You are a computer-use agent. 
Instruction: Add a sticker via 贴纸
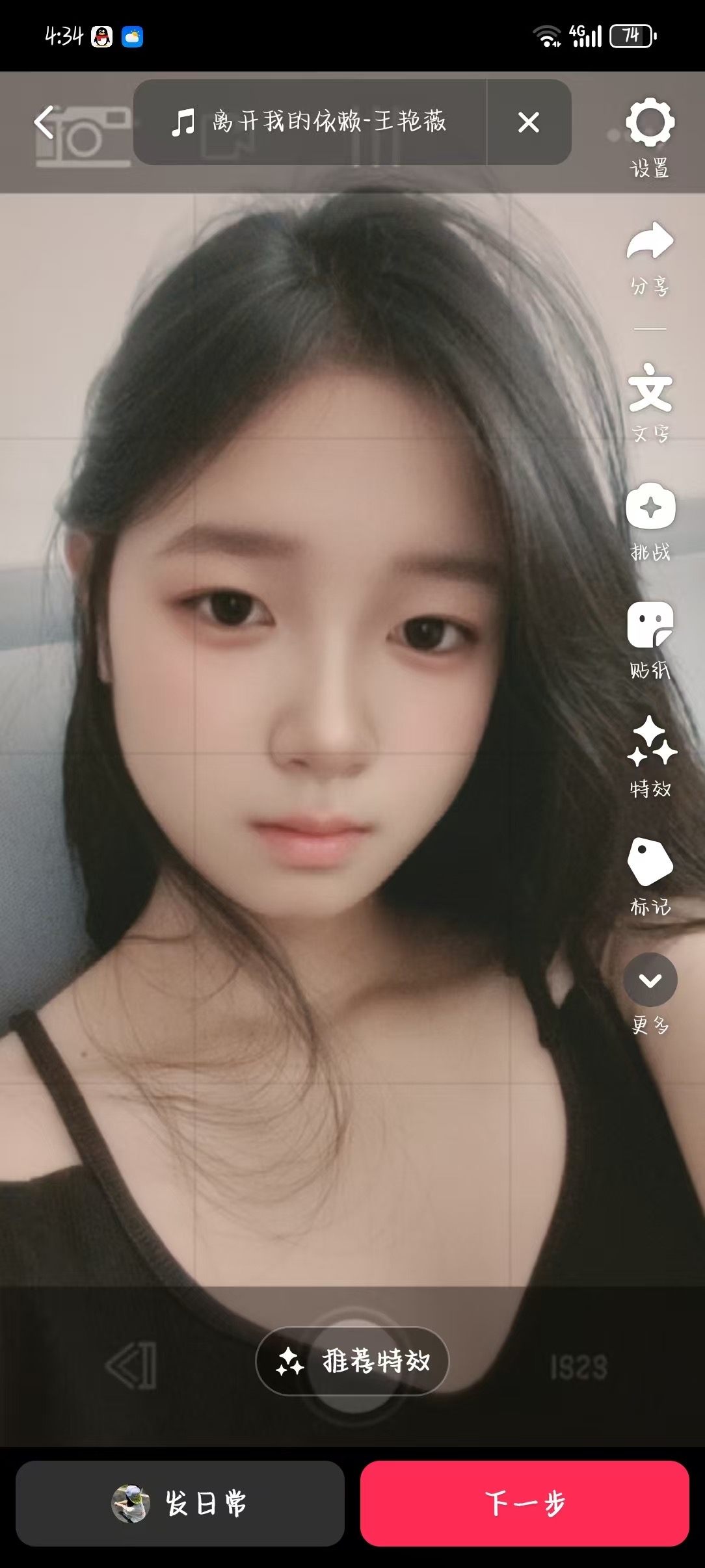tap(650, 639)
